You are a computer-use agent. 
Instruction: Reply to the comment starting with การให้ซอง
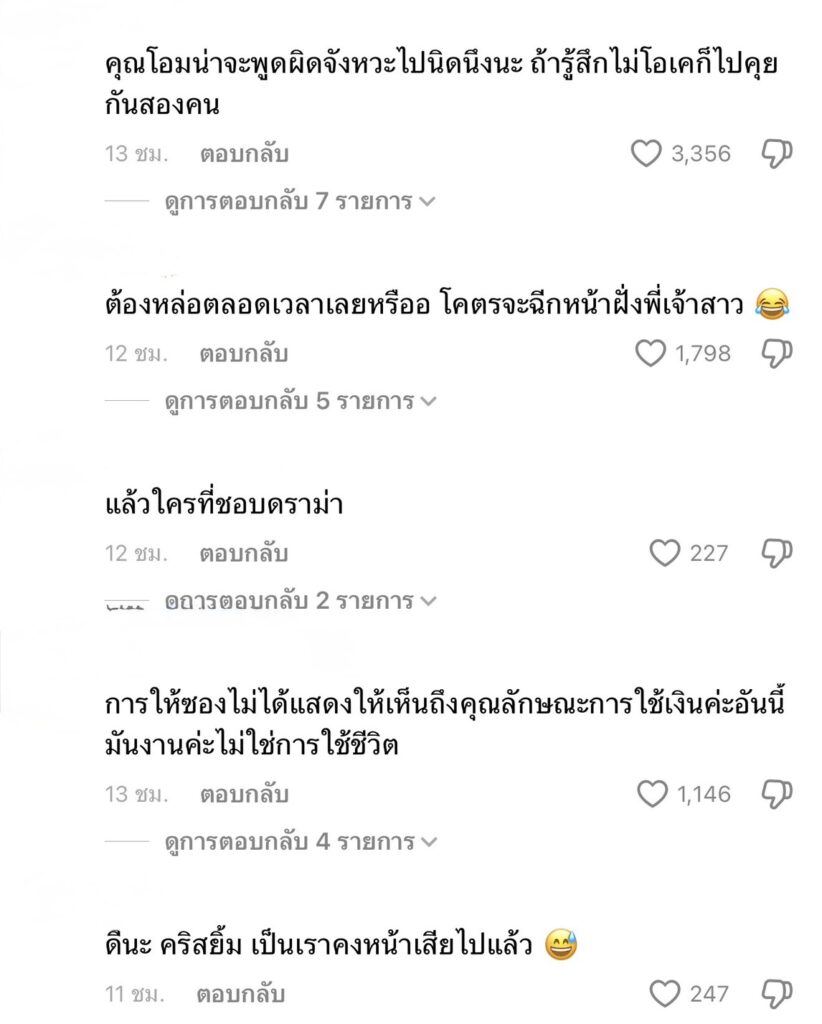click(x=243, y=795)
